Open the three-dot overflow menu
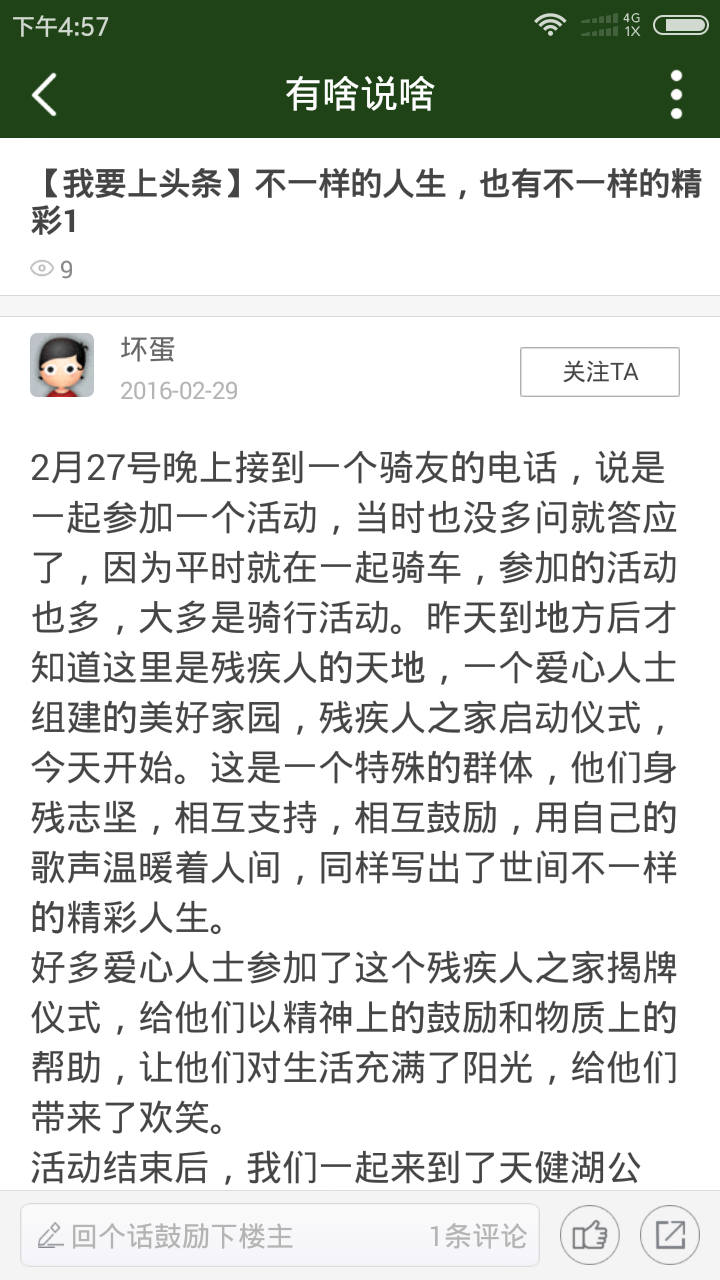Viewport: 720px width, 1280px height. [x=676, y=95]
